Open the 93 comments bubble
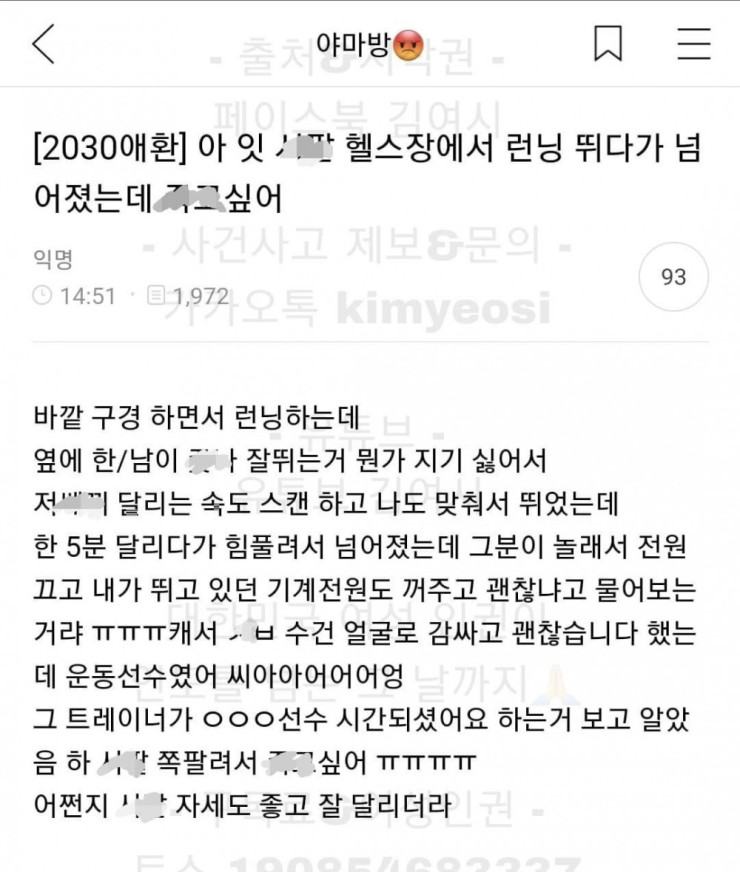740x872 pixels. tap(673, 276)
